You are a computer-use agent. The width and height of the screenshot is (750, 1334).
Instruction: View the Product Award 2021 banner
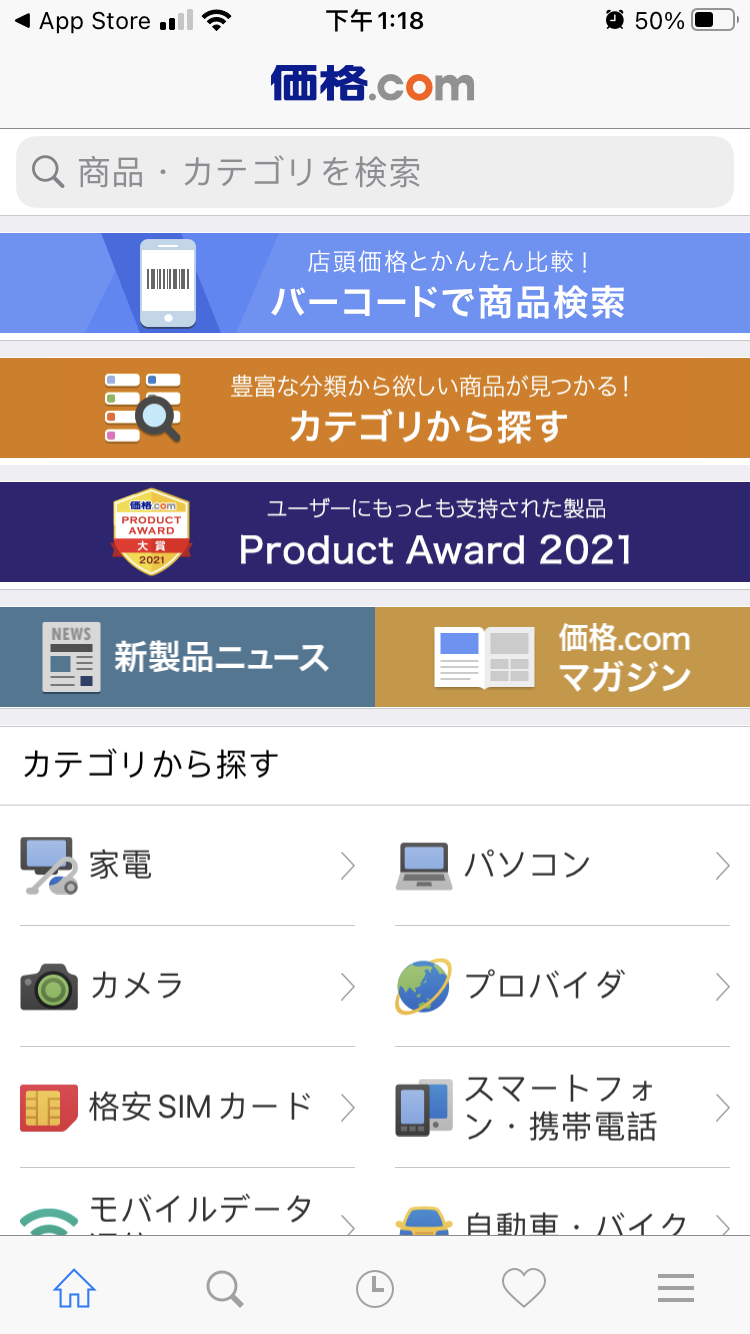[x=375, y=532]
